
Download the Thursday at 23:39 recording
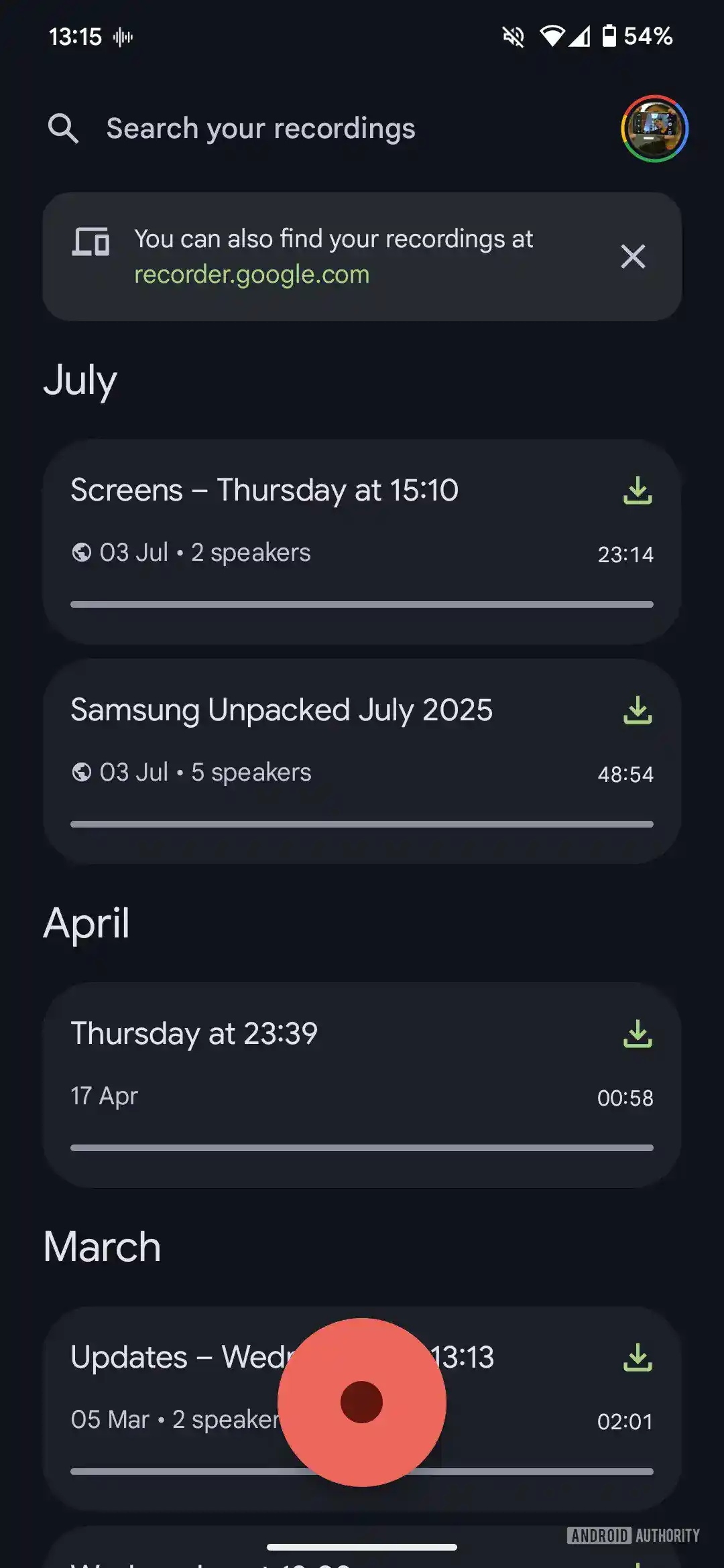click(638, 1034)
